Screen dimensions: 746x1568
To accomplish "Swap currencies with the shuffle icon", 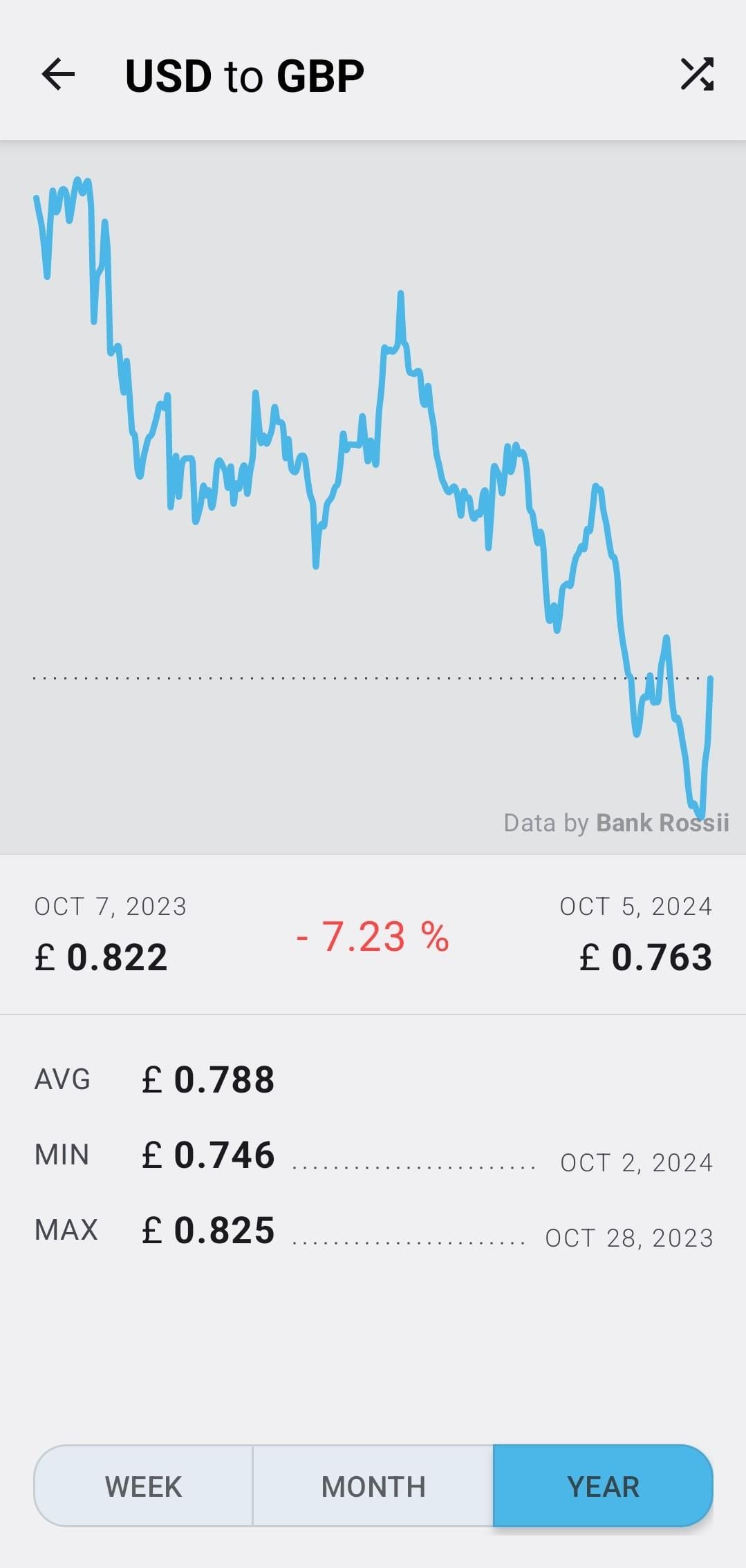I will 697,75.
